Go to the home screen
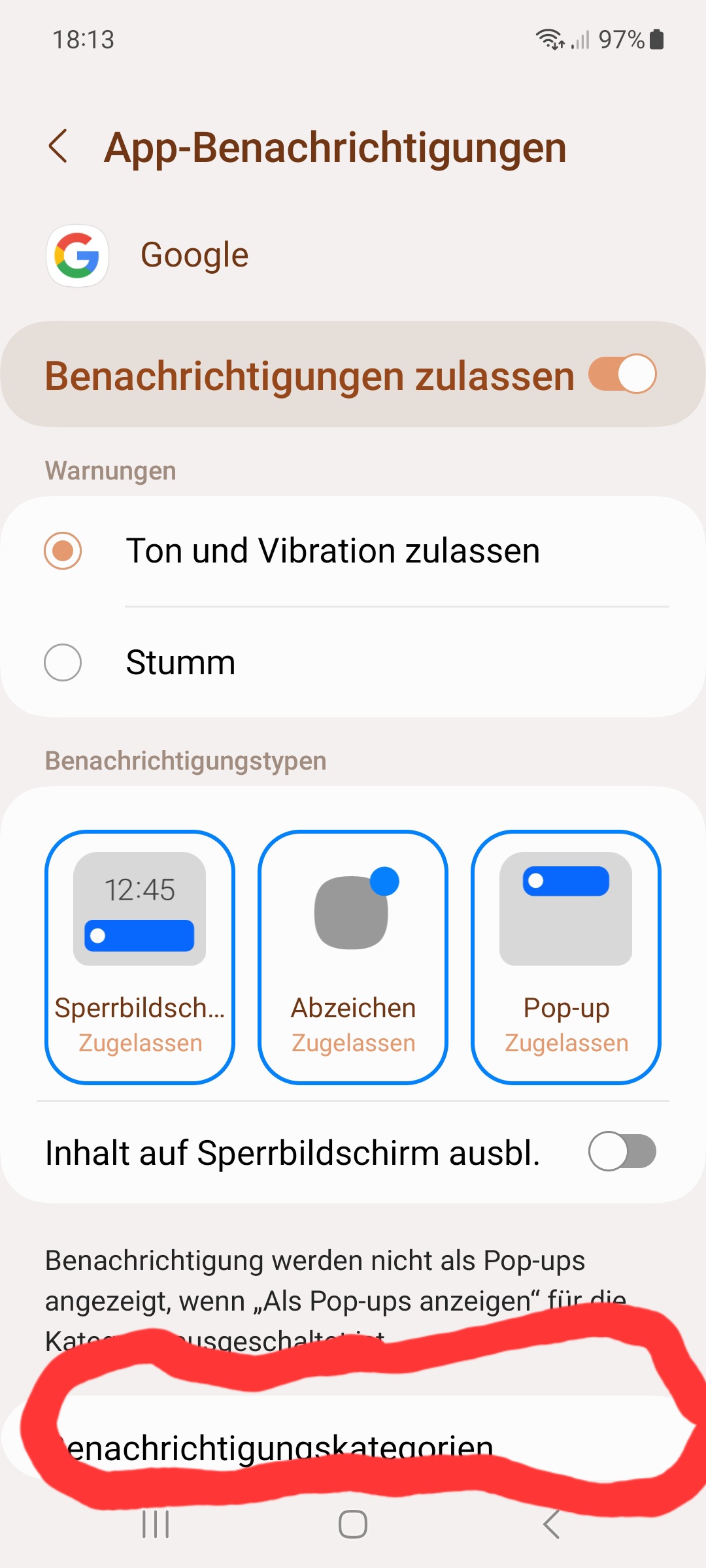The height and width of the screenshot is (1568, 706). [353, 1525]
